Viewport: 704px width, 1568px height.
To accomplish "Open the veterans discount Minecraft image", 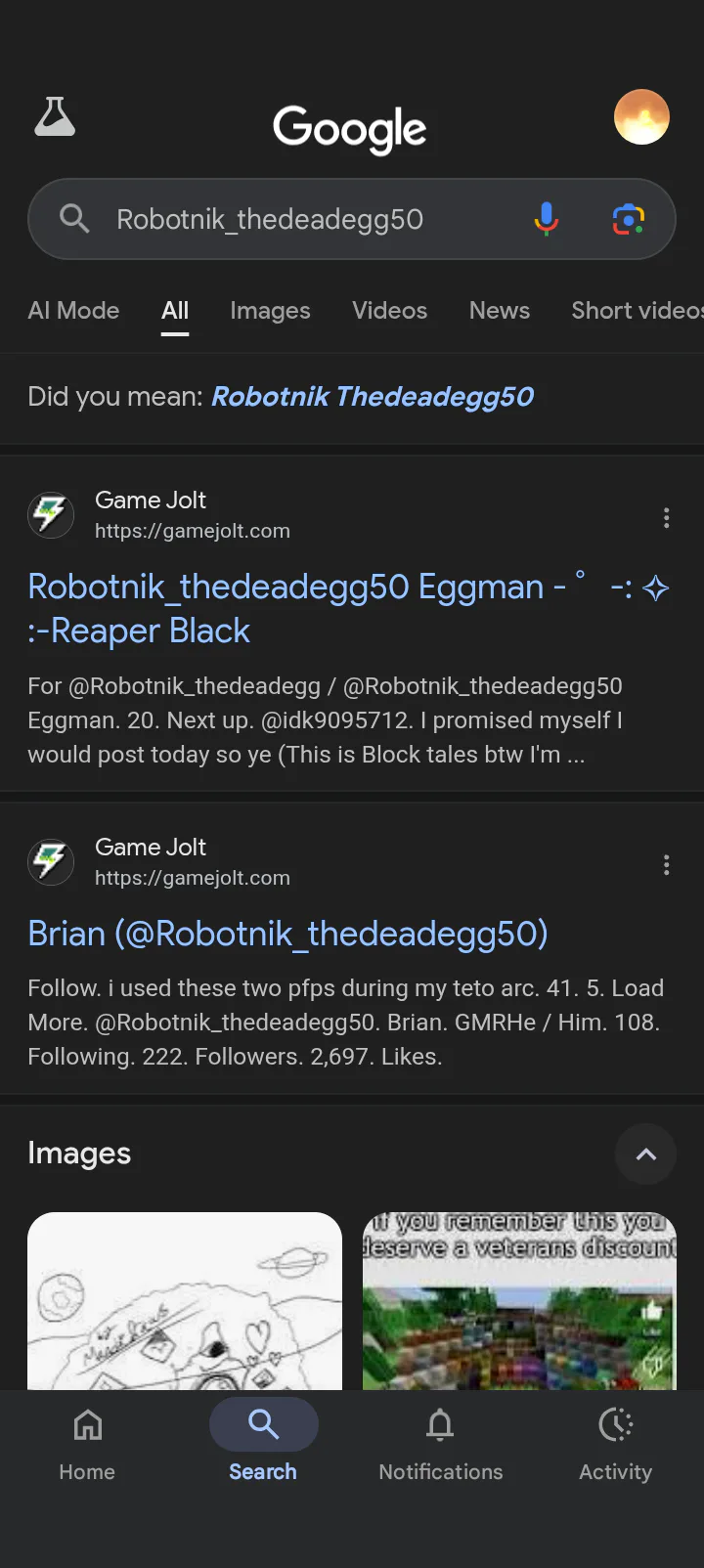I will tap(519, 1301).
